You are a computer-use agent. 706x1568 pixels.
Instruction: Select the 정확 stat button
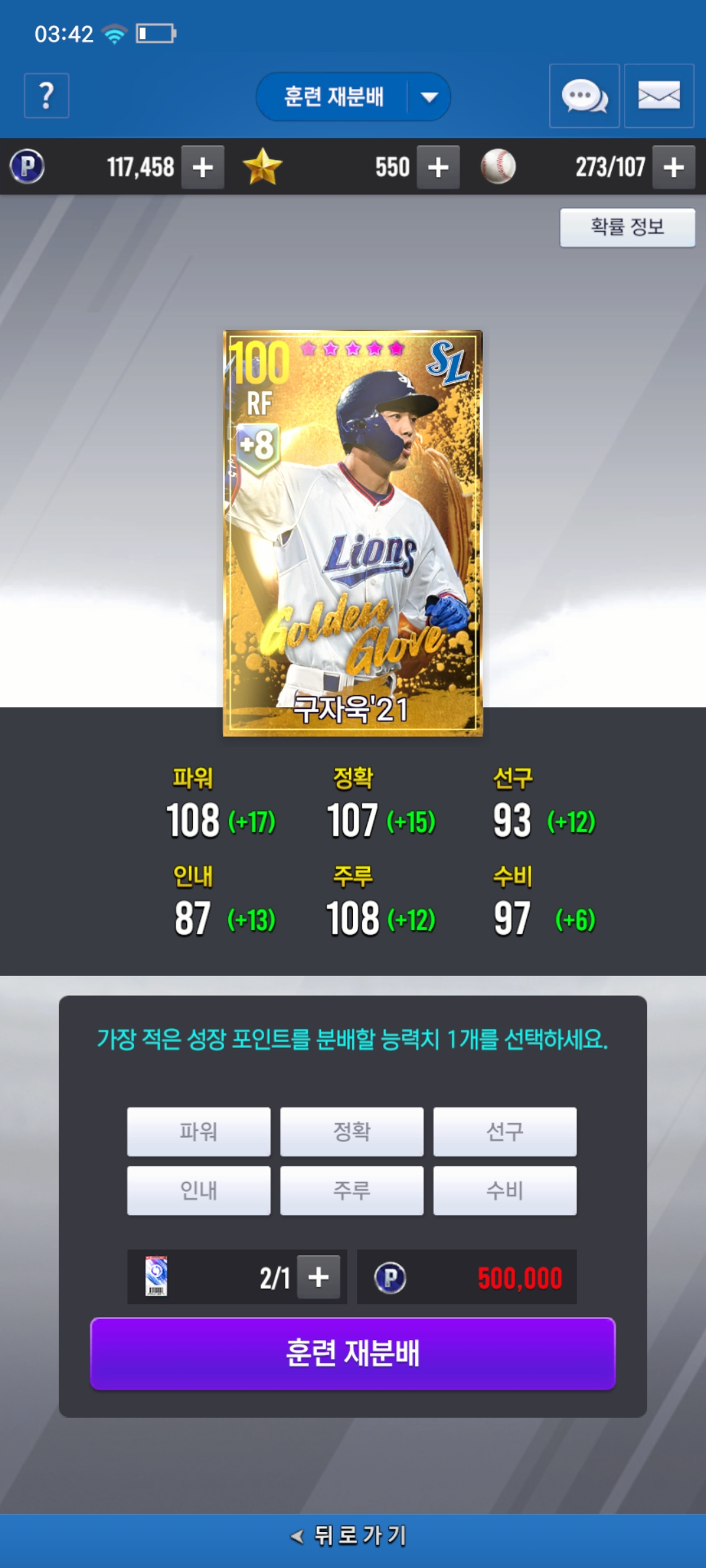coord(352,1132)
